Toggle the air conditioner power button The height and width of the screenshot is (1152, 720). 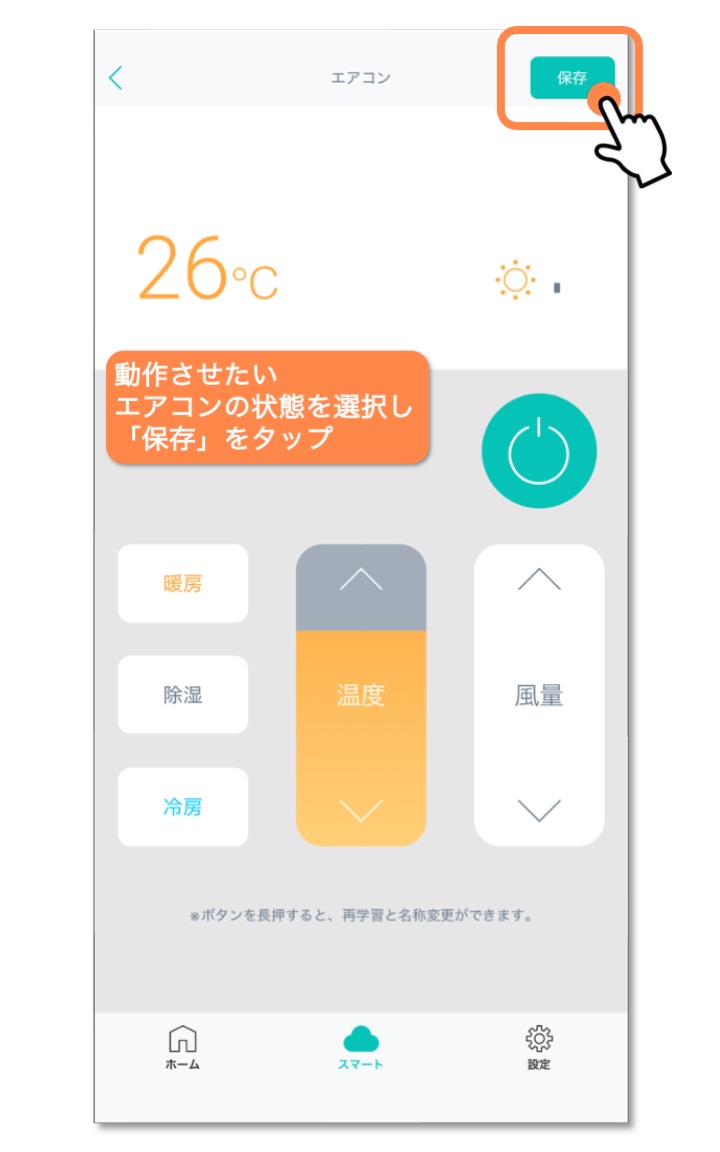point(539,451)
